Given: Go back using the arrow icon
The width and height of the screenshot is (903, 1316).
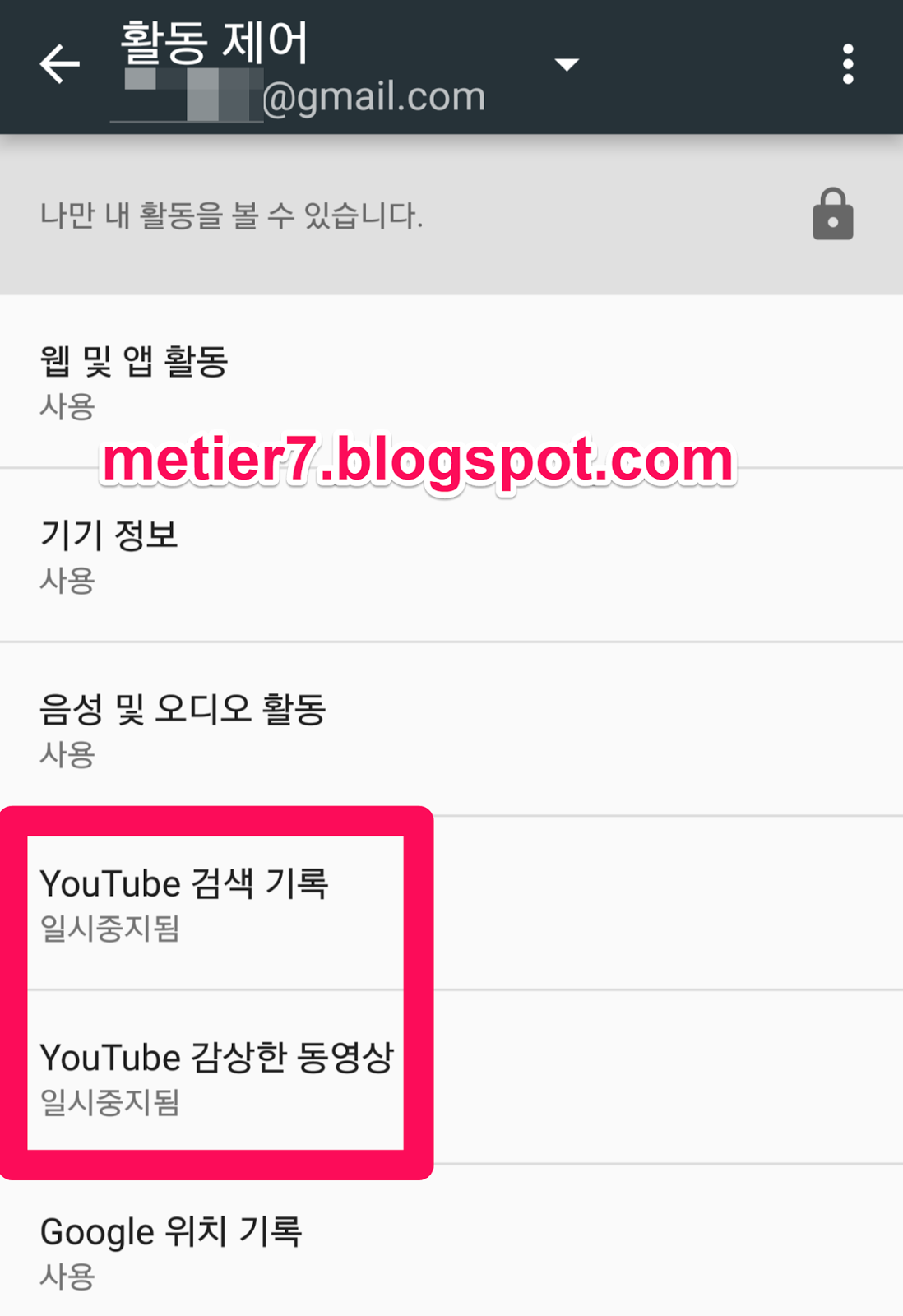Looking at the screenshot, I should [x=60, y=64].
